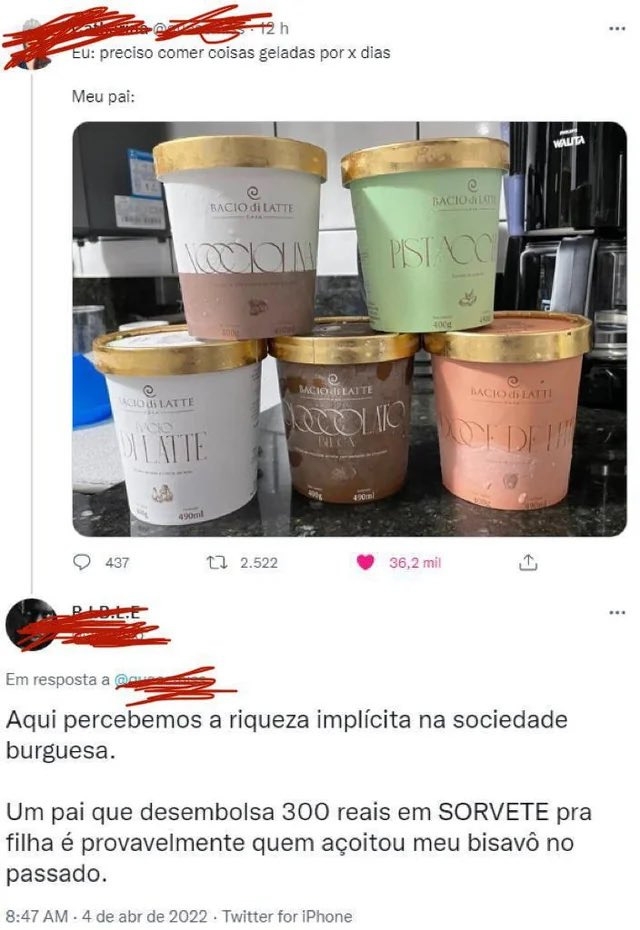Image resolution: width=640 pixels, height=930 pixels.
Task: Open the overflow menu on the ice cream tweet
Action: (x=616, y=28)
